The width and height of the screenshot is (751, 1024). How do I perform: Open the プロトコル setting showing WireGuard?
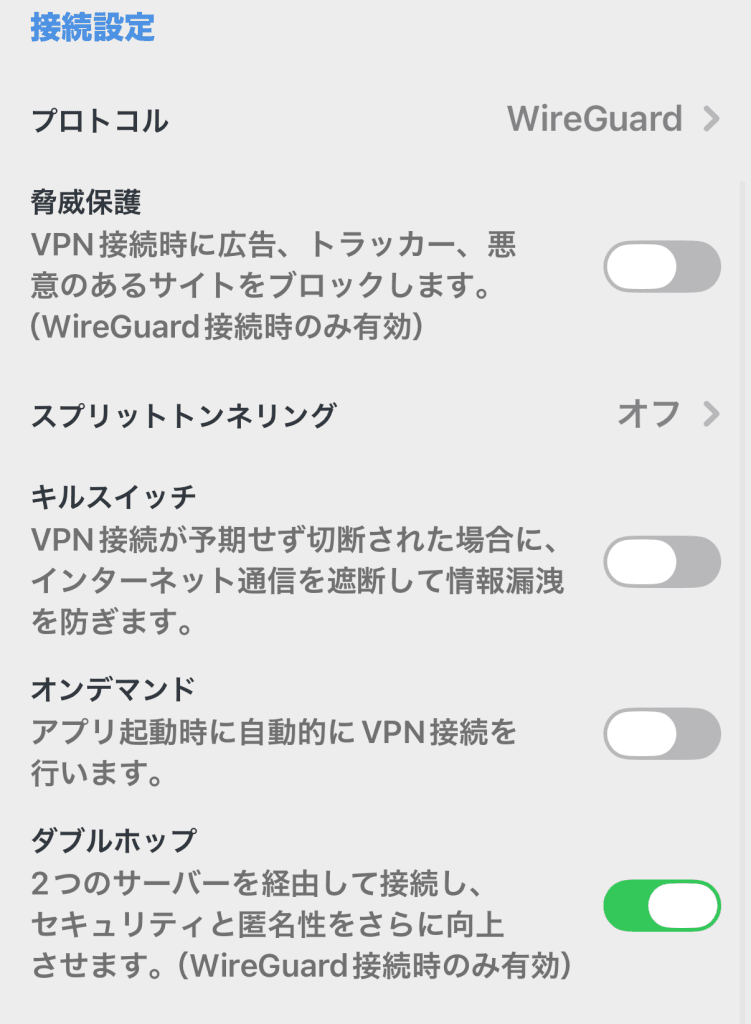(376, 120)
